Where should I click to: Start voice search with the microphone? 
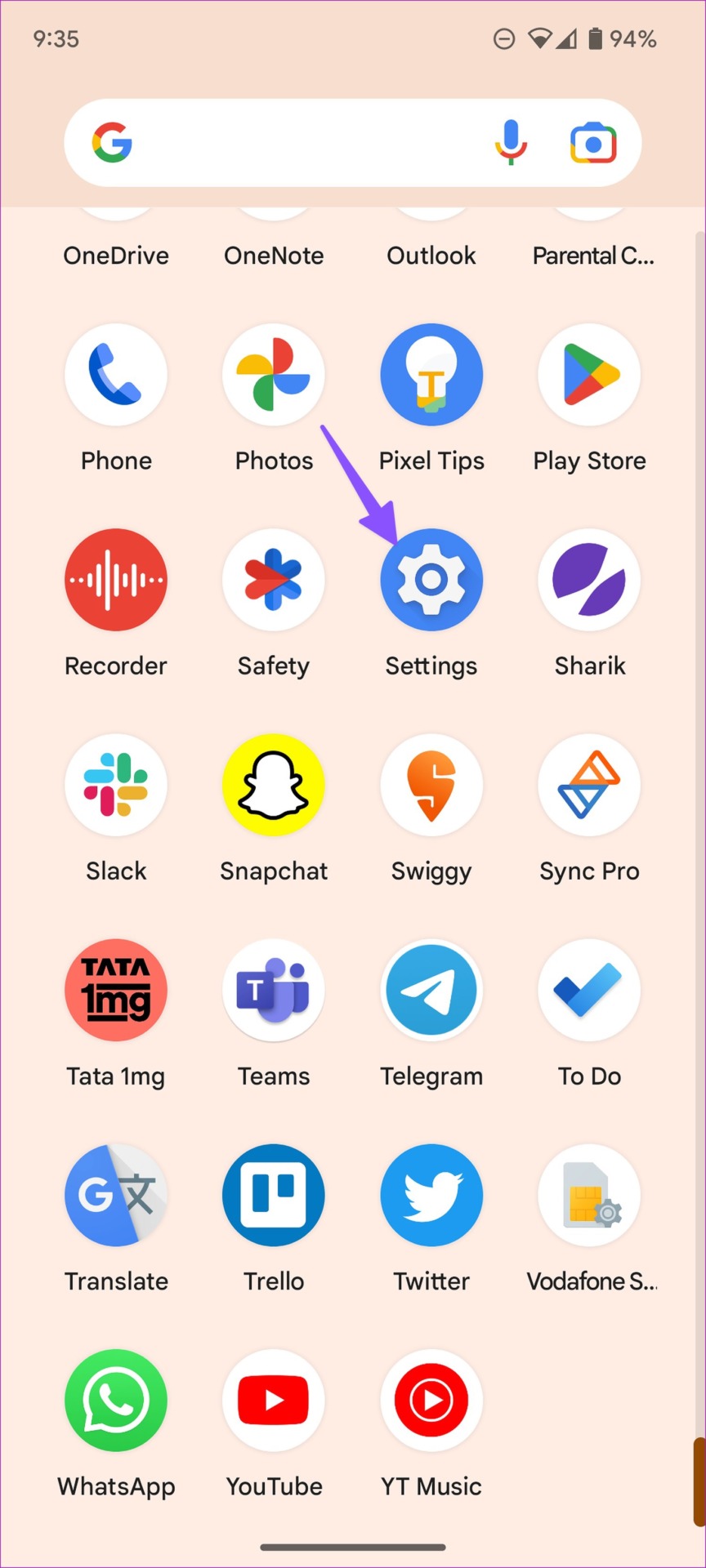tap(511, 143)
